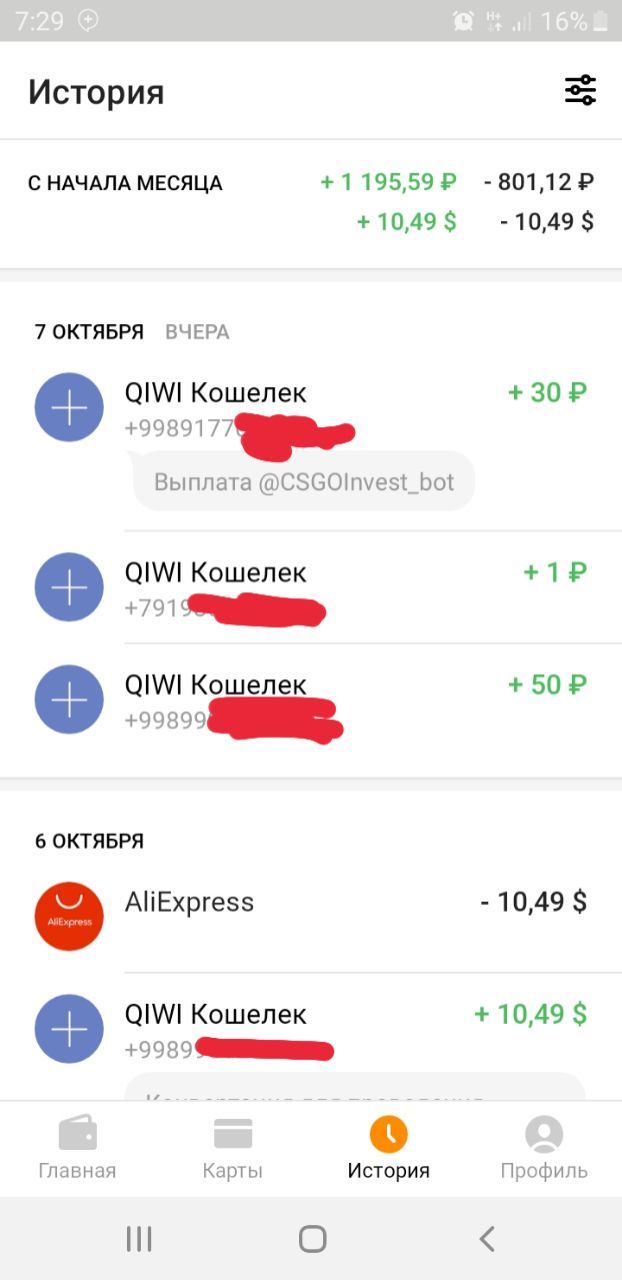Switch to the Главная tab
This screenshot has height=1280, width=622.
tap(77, 1149)
